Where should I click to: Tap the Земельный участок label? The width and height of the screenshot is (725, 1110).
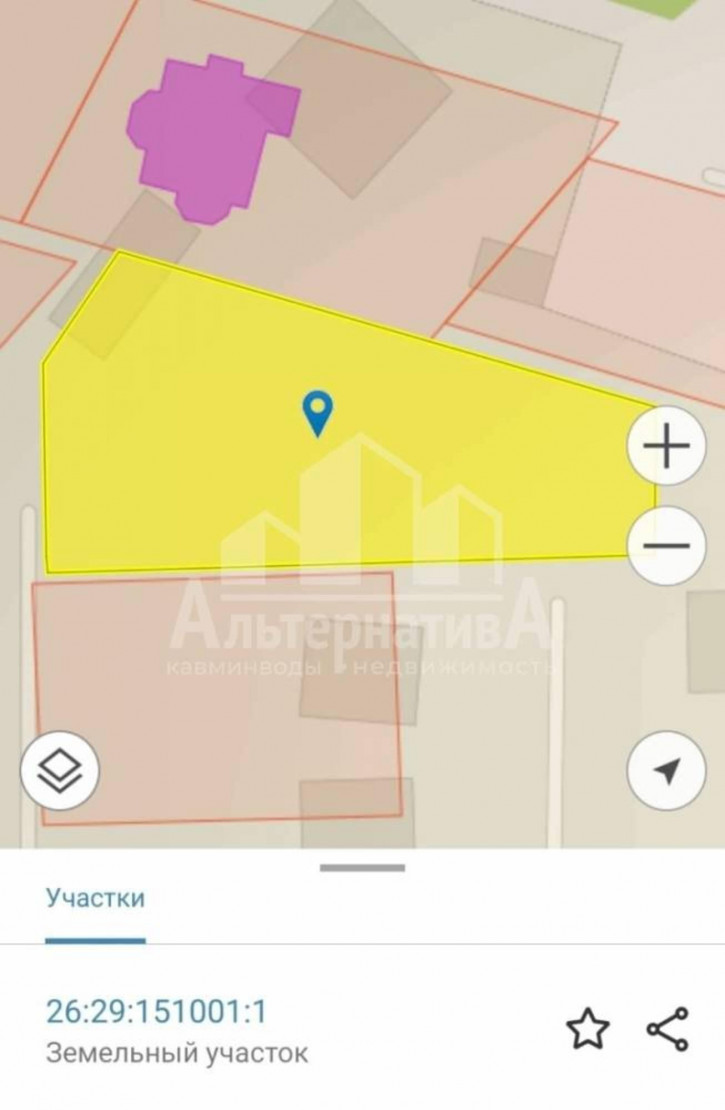coord(176,1049)
